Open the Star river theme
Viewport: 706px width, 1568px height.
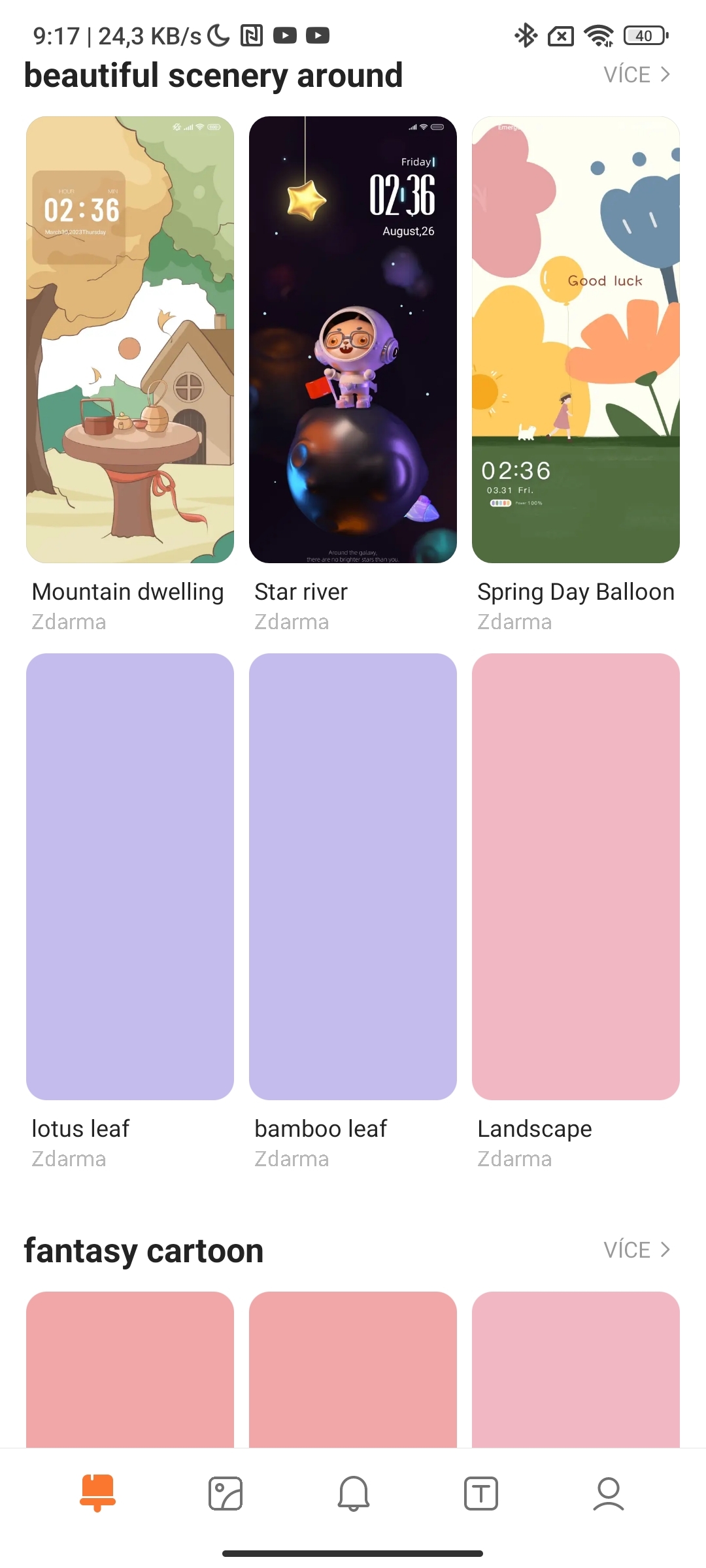[x=353, y=340]
